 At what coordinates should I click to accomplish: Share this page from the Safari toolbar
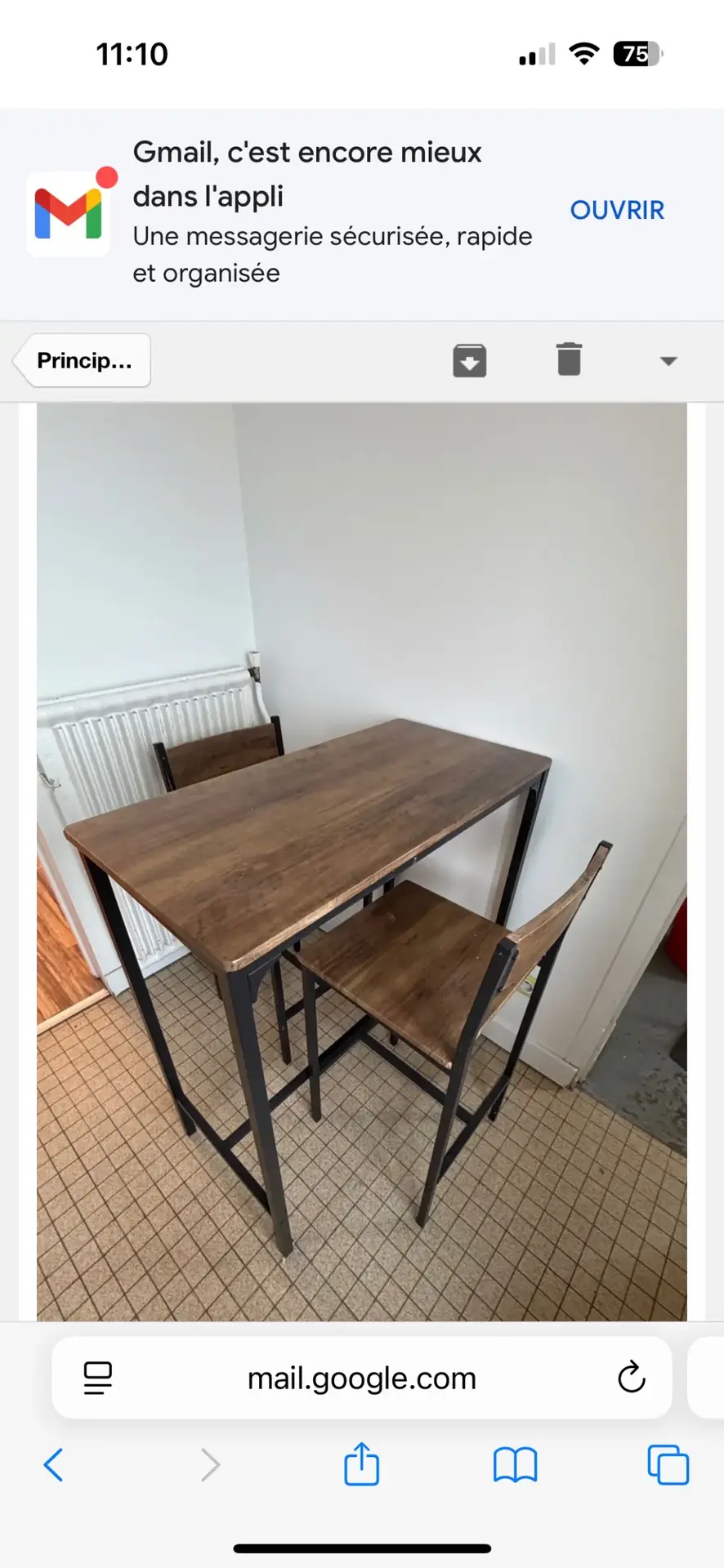(361, 1463)
